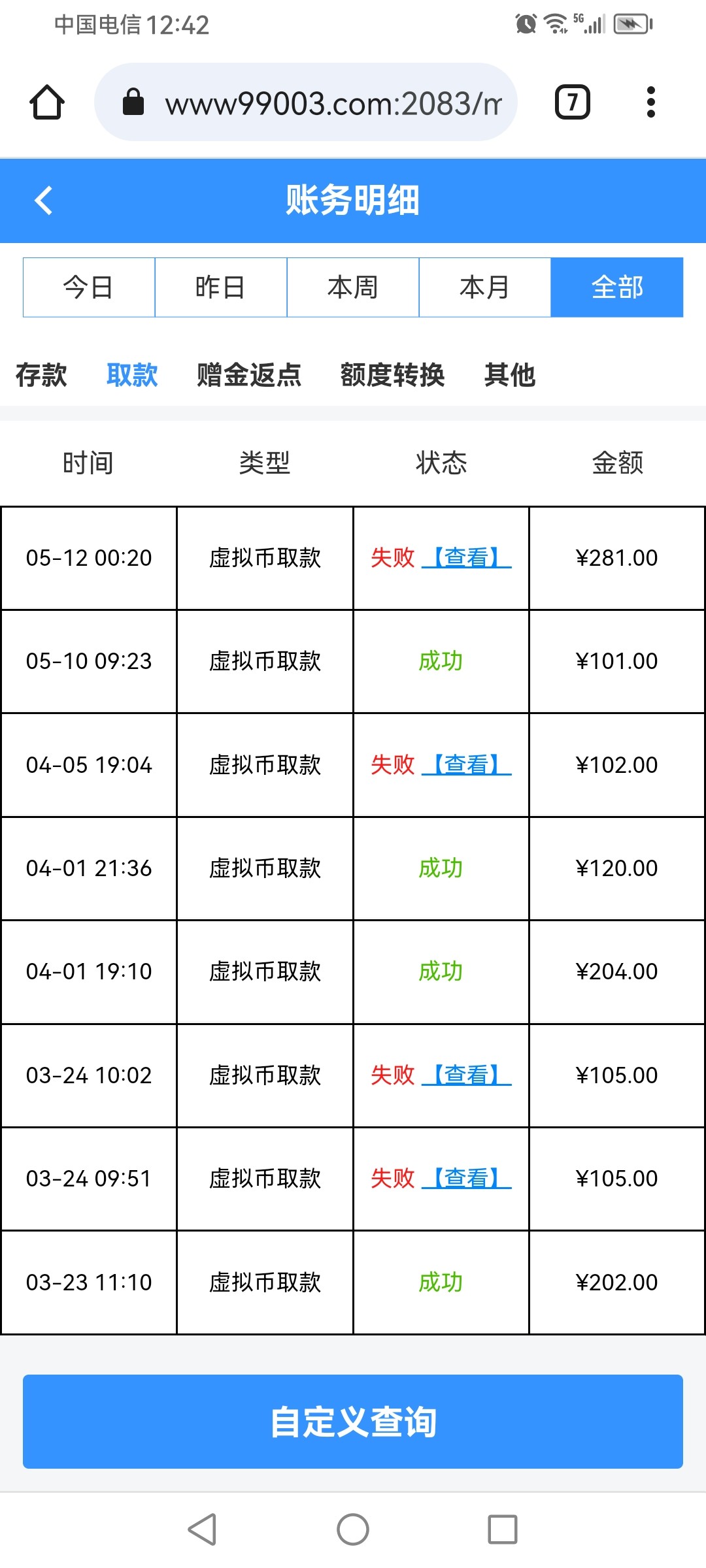Switch to 本周 time filter
Image resolution: width=706 pixels, height=1568 pixels.
pyautogui.click(x=353, y=287)
